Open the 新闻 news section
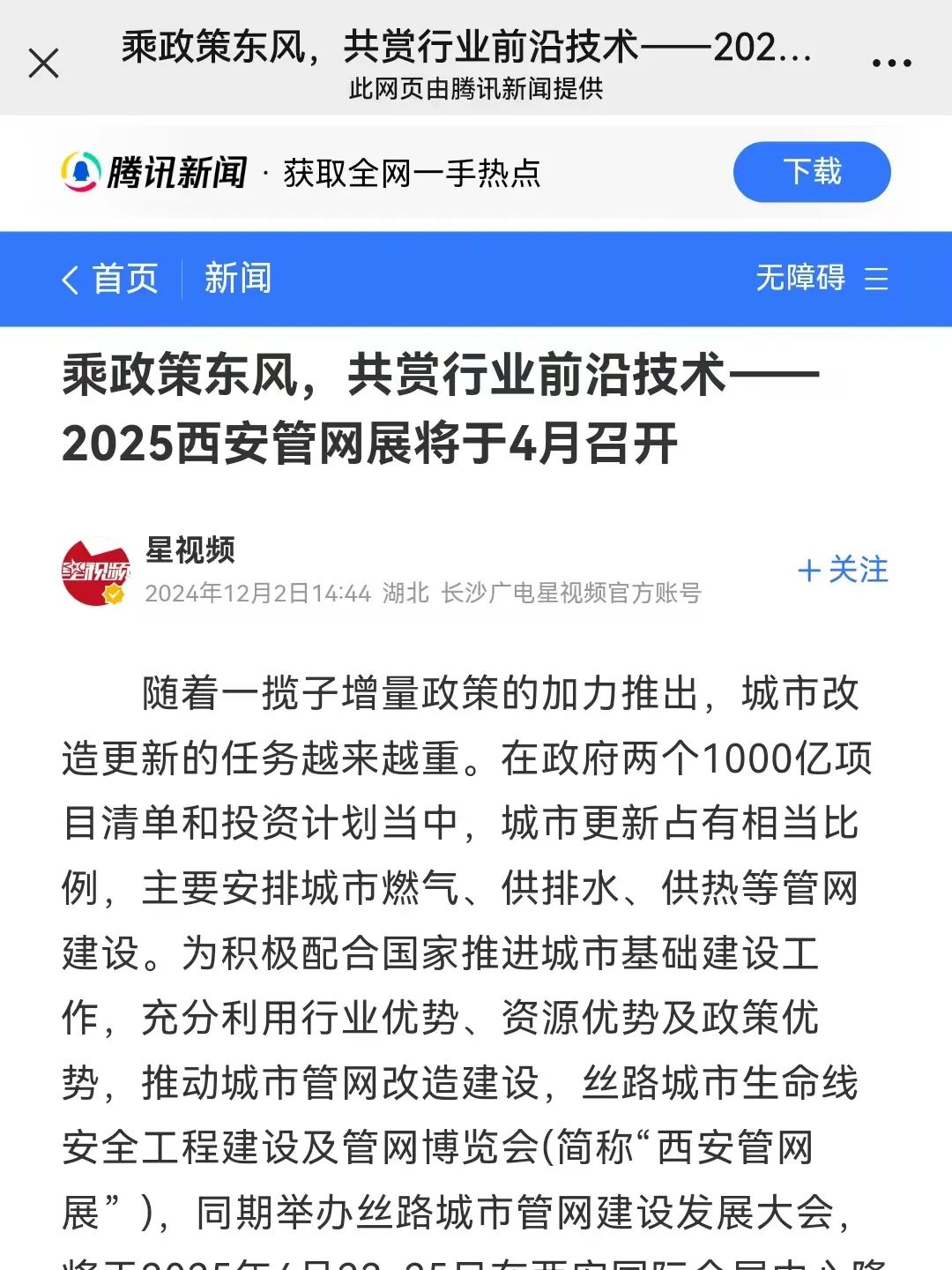The height and width of the screenshot is (1270, 952). point(237,279)
